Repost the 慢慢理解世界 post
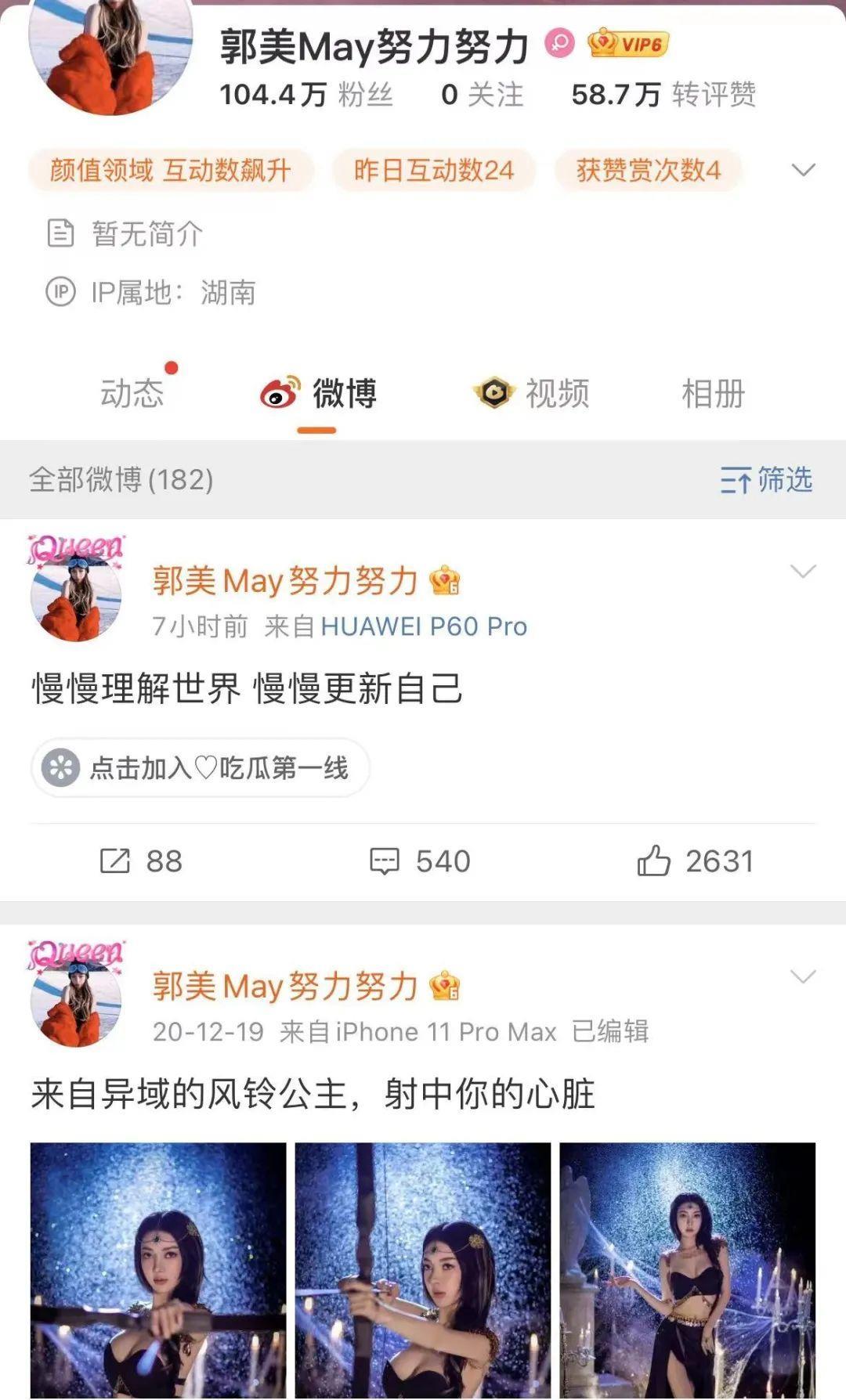The width and height of the screenshot is (846, 1400). click(141, 861)
